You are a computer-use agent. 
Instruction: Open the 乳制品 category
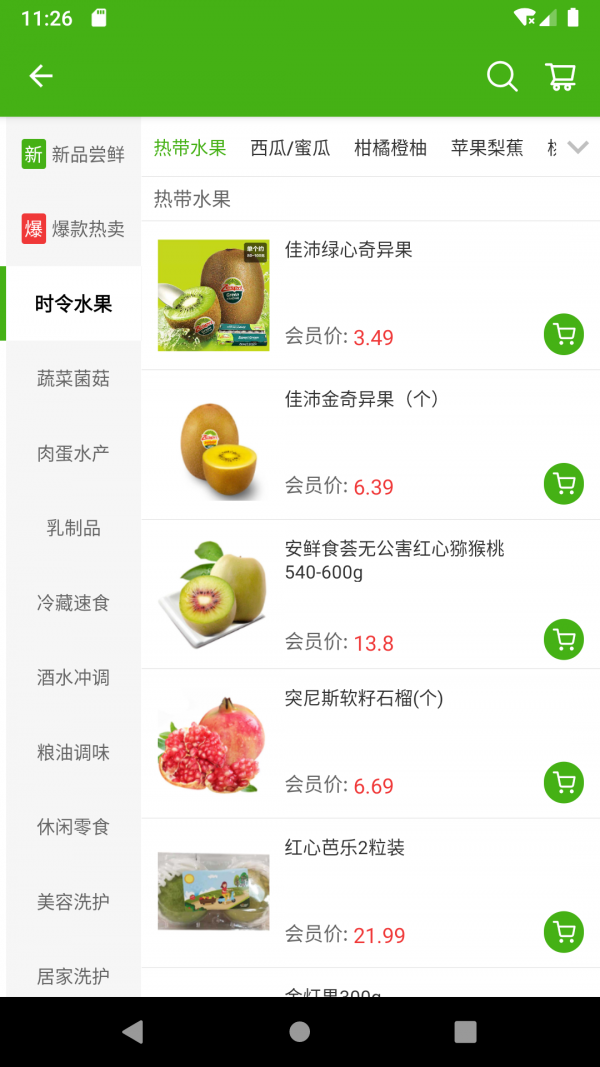[73, 528]
